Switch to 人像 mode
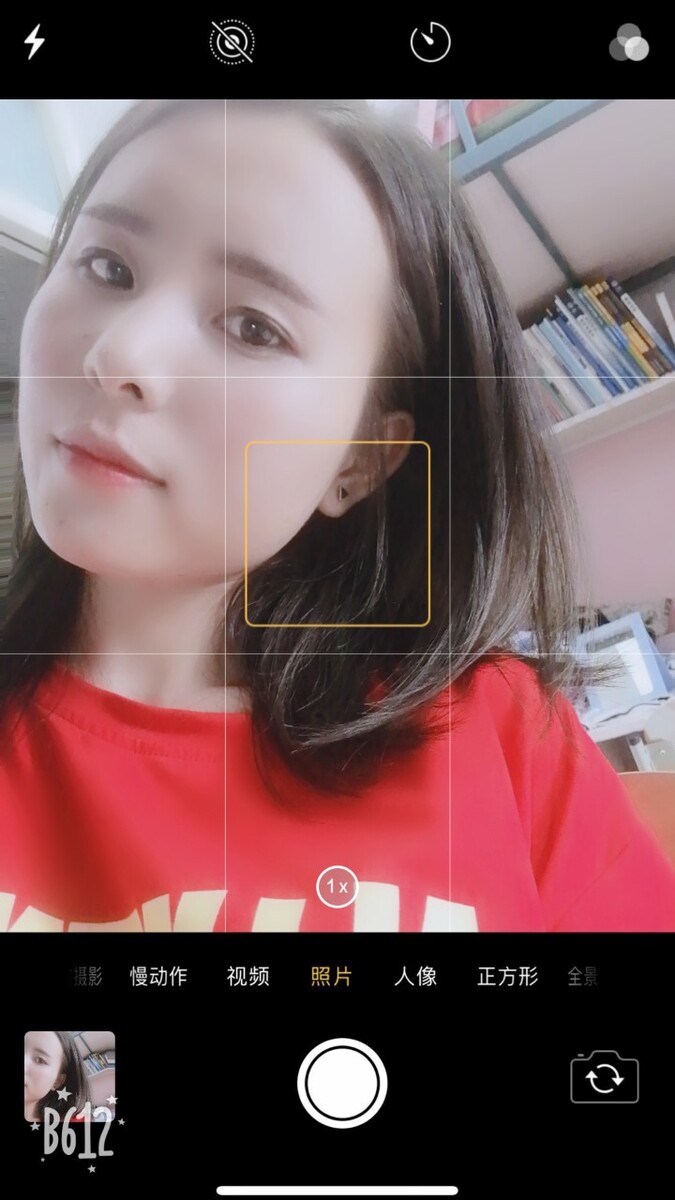The height and width of the screenshot is (1200, 675). (x=415, y=977)
